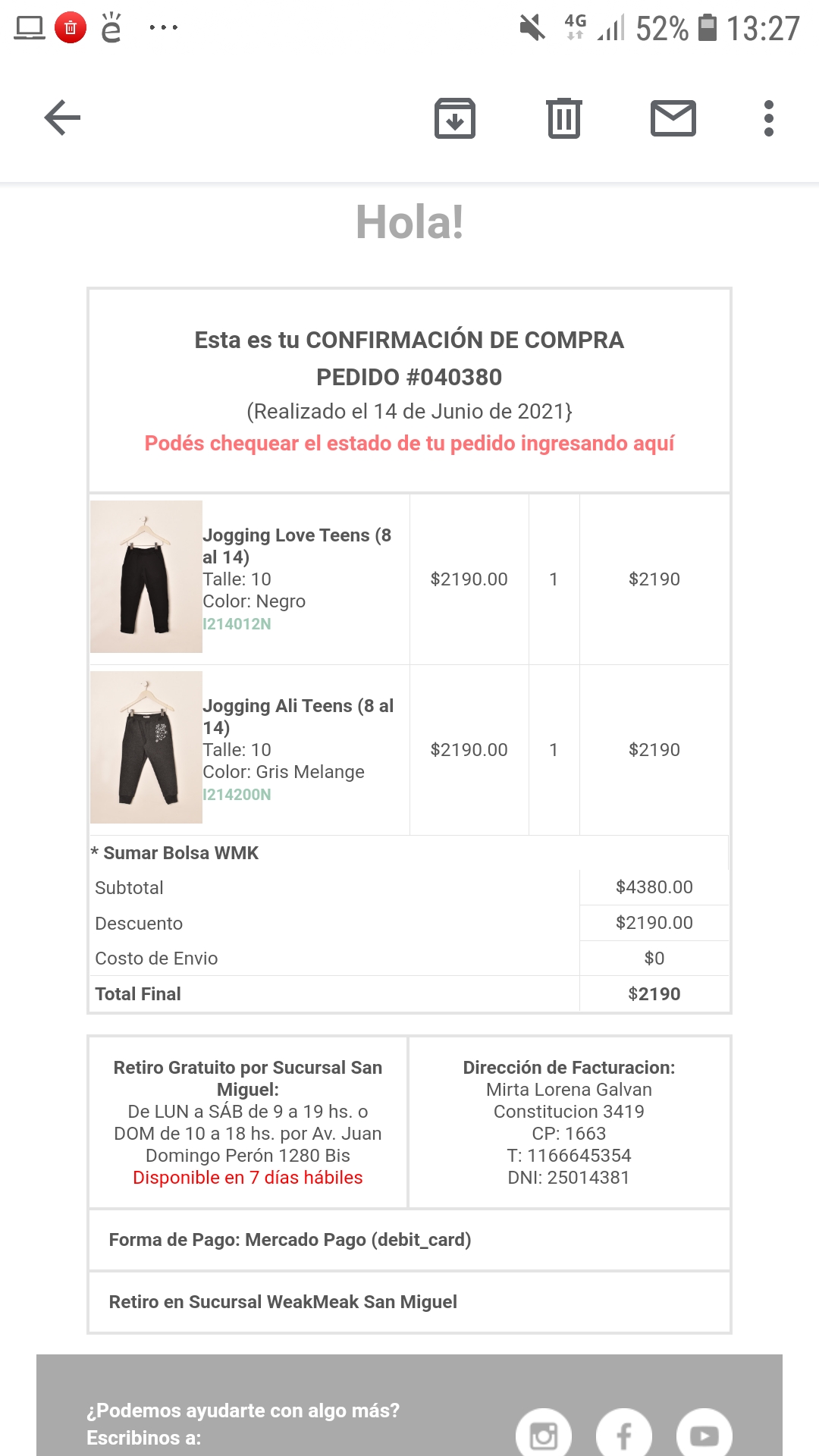Image resolution: width=819 pixels, height=1456 pixels.
Task: Open the three-dot overflow menu
Action: pyautogui.click(x=769, y=118)
